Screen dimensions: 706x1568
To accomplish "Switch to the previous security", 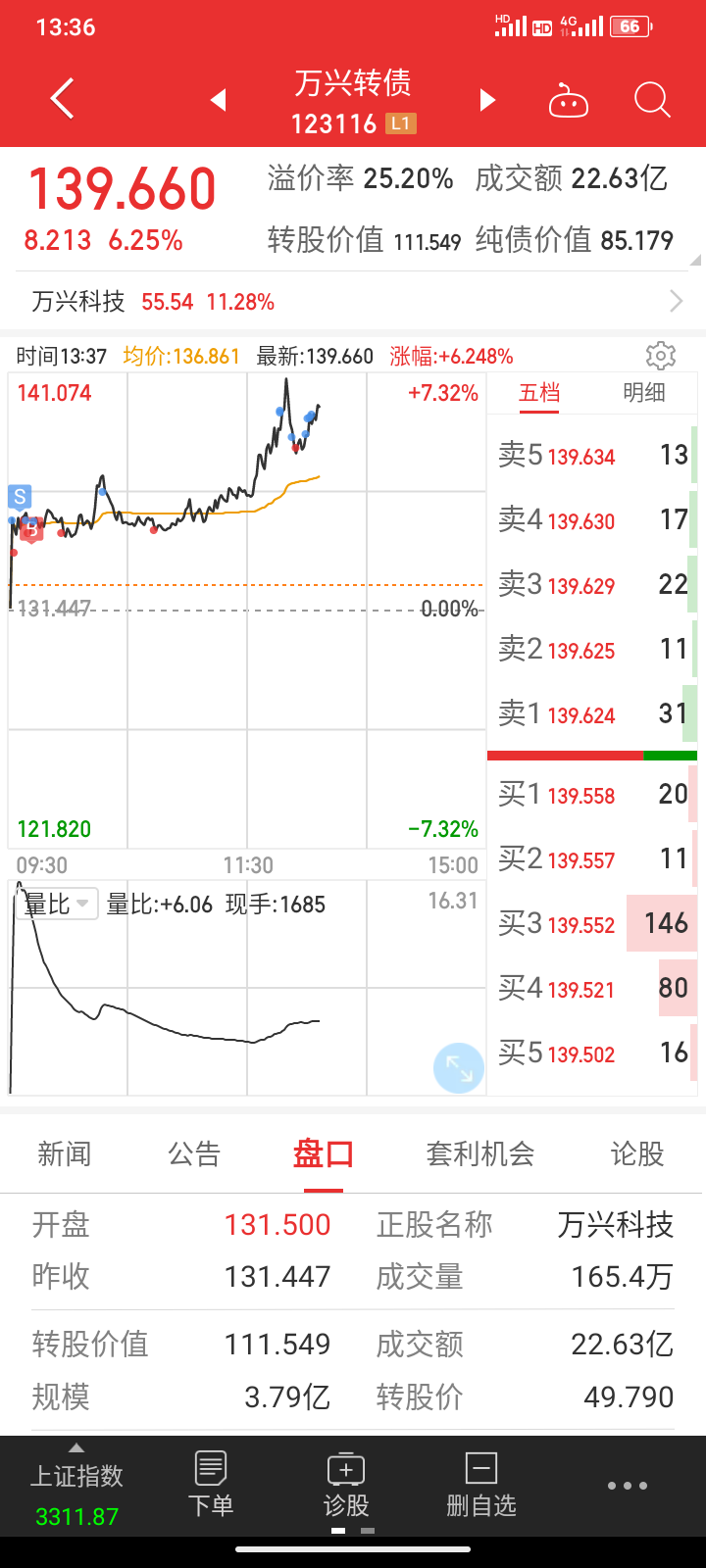I will [x=219, y=100].
